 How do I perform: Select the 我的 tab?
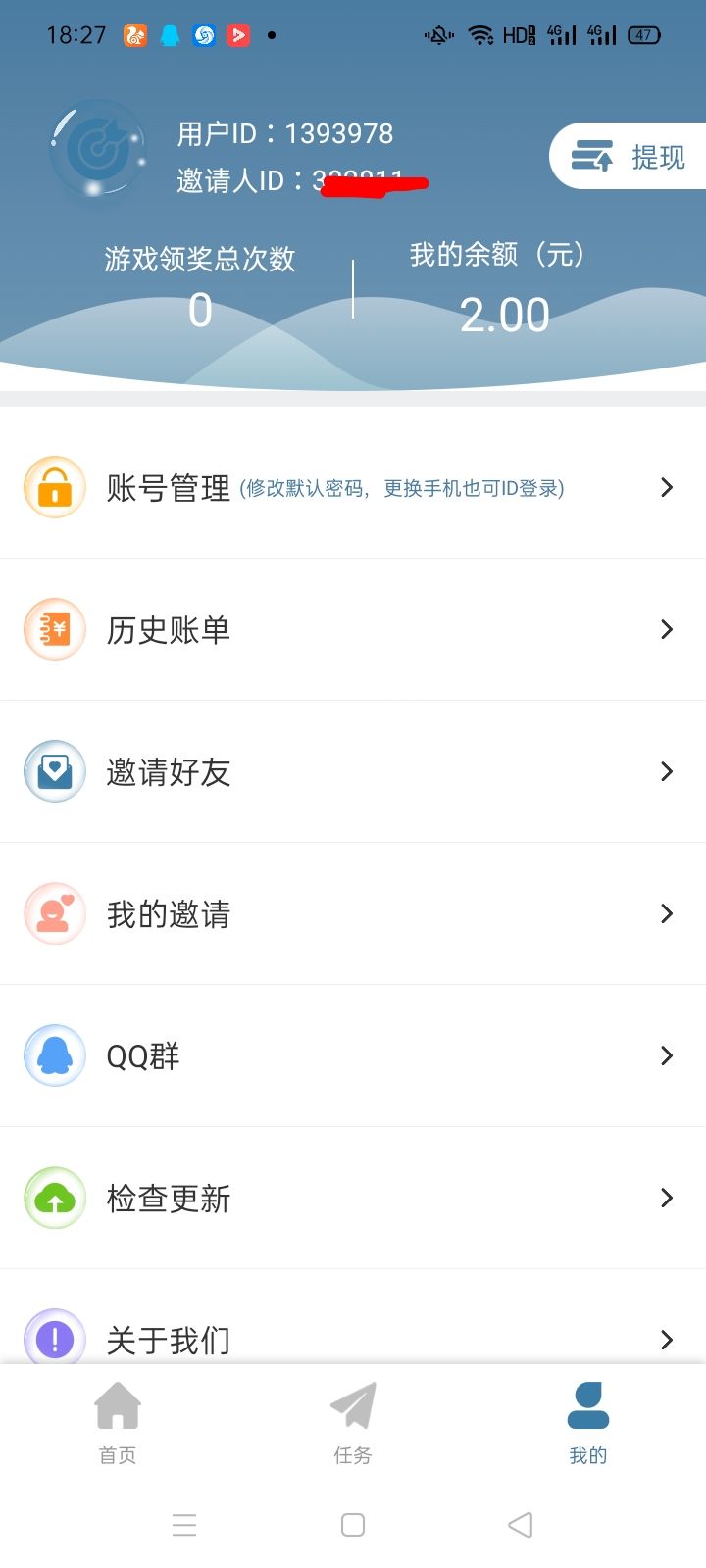point(588,1423)
